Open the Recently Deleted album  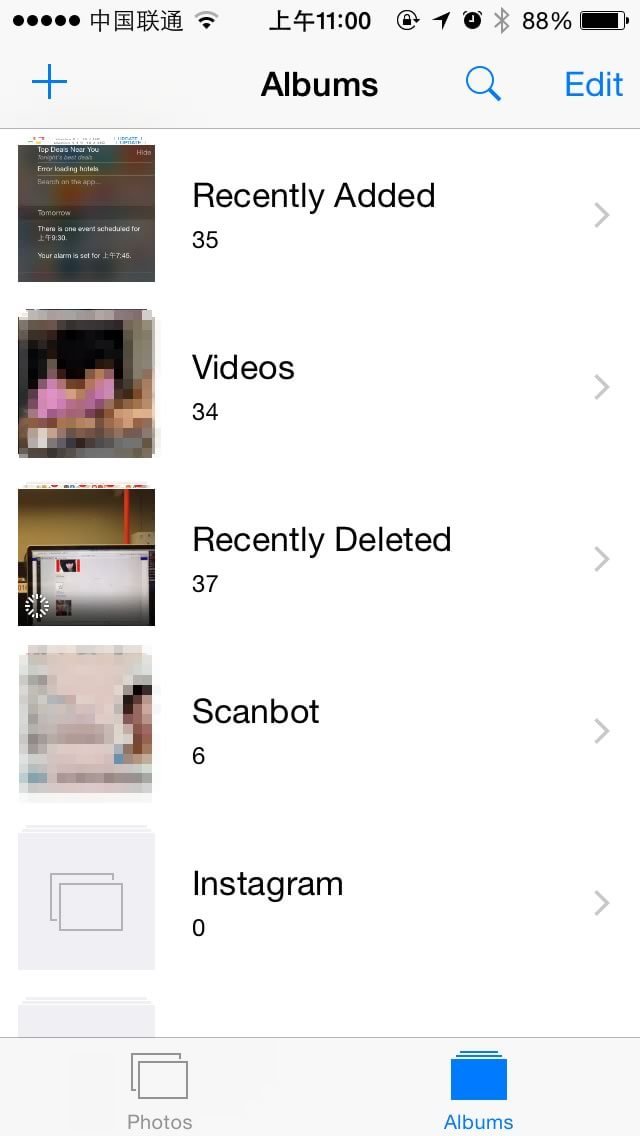320,559
